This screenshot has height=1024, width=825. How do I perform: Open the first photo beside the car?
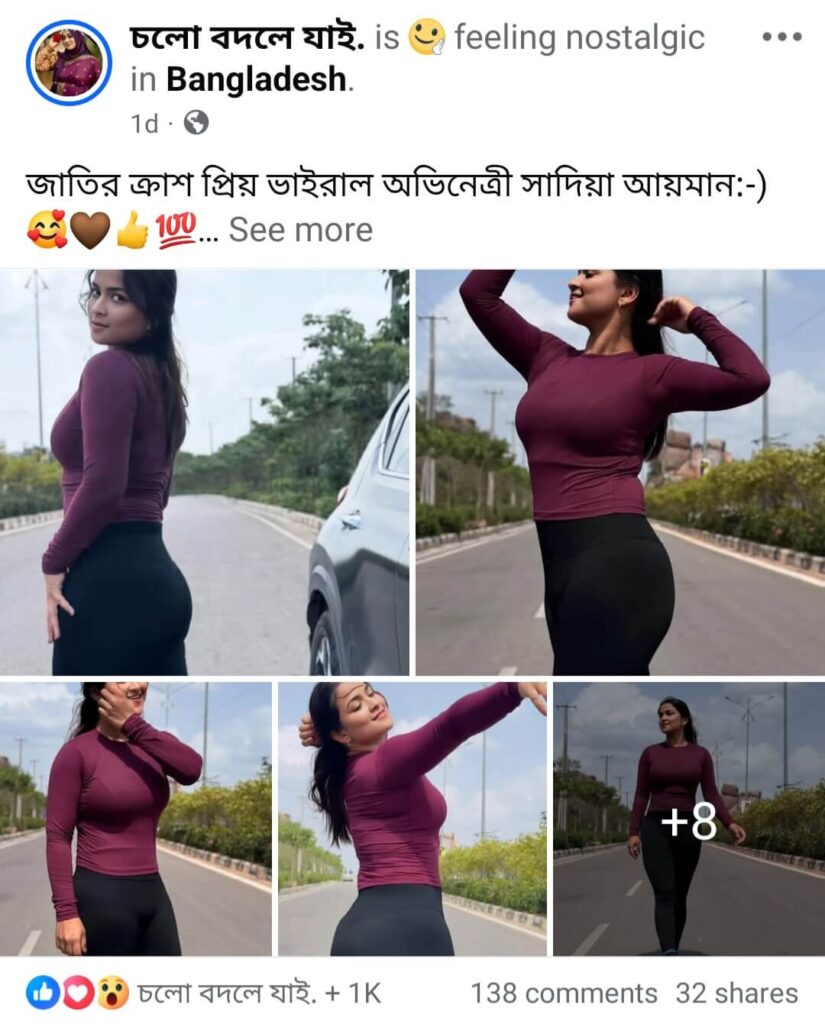coord(204,472)
